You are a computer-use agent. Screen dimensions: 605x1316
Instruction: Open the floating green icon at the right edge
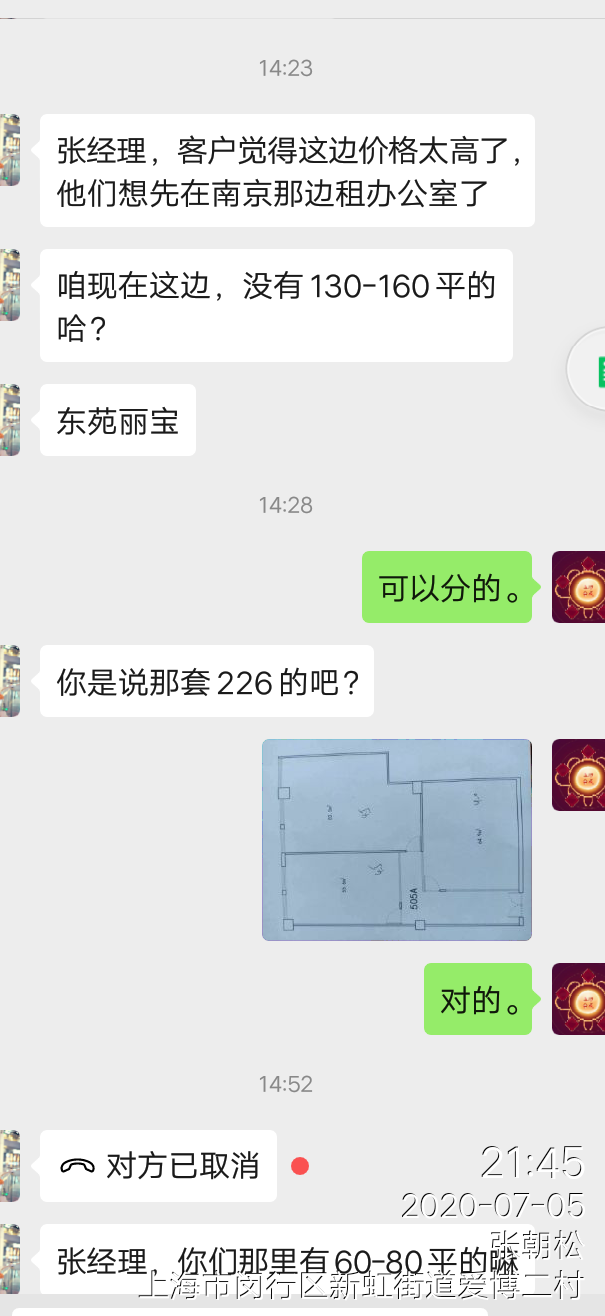[590, 371]
